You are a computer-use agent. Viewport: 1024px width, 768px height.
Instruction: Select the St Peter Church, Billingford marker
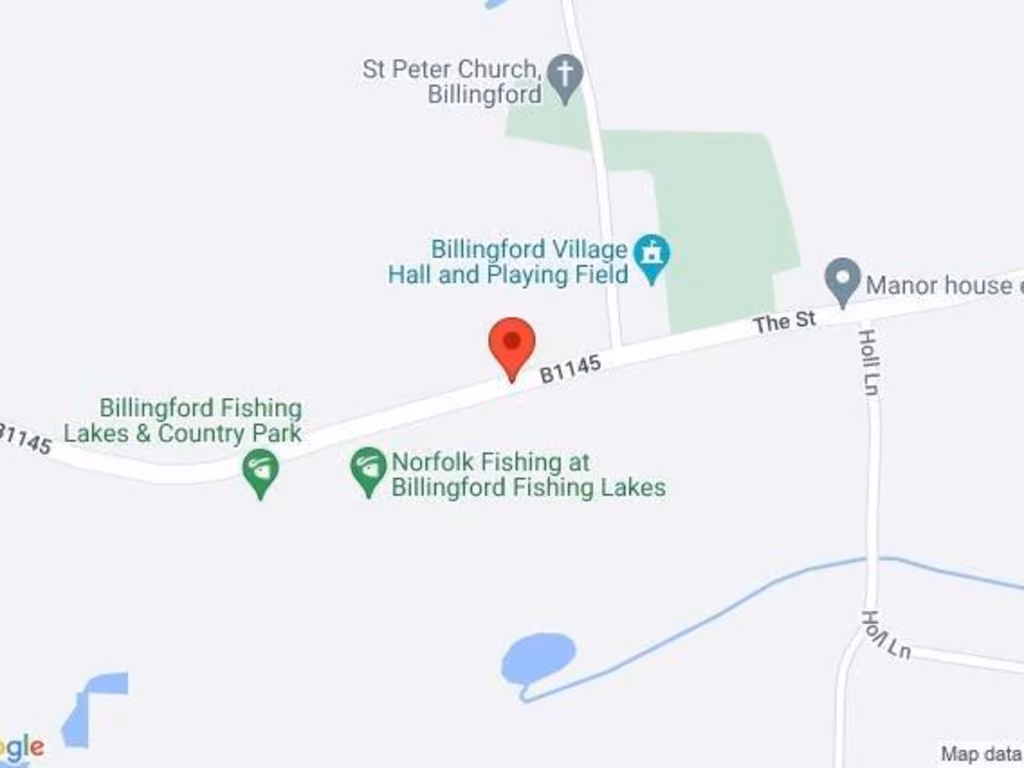(x=566, y=77)
